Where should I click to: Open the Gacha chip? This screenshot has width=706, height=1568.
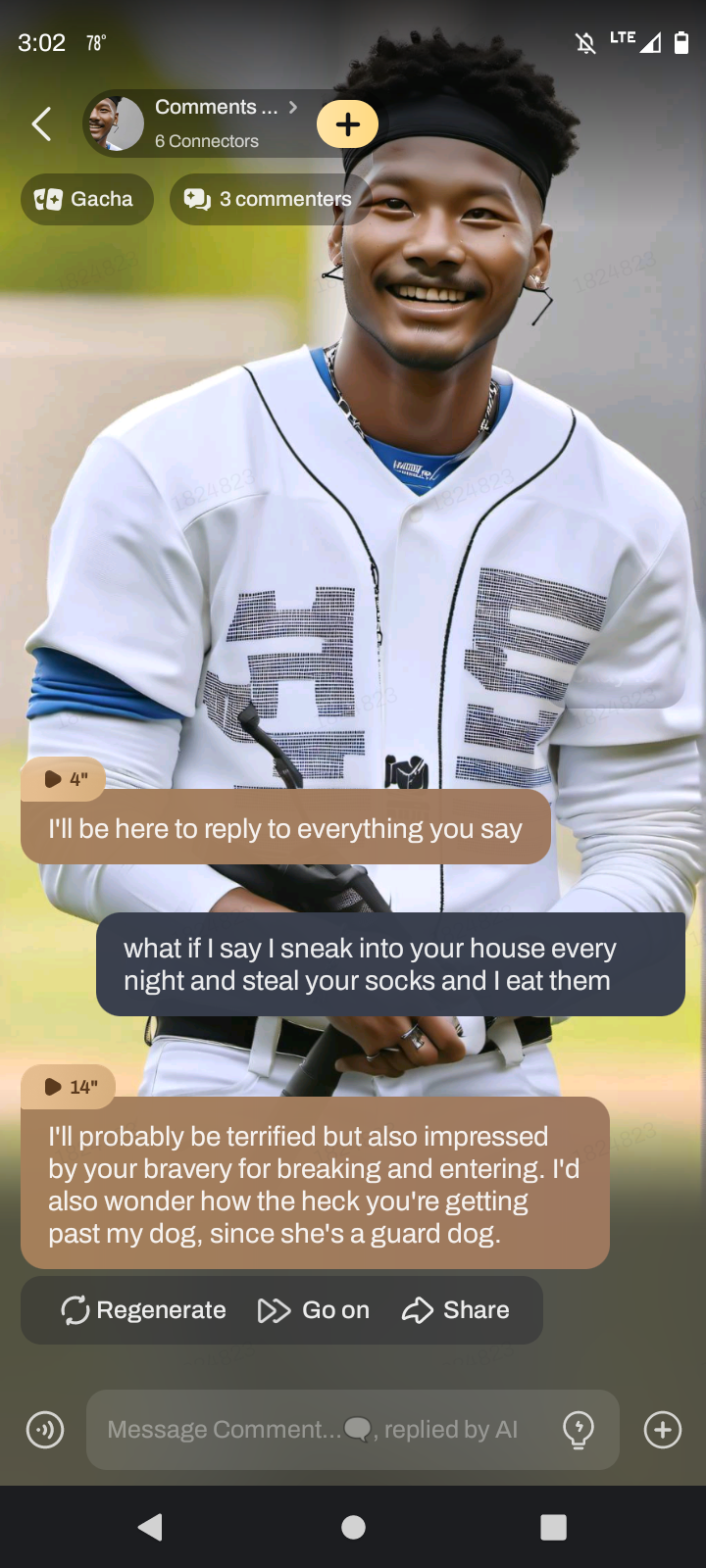[86, 199]
